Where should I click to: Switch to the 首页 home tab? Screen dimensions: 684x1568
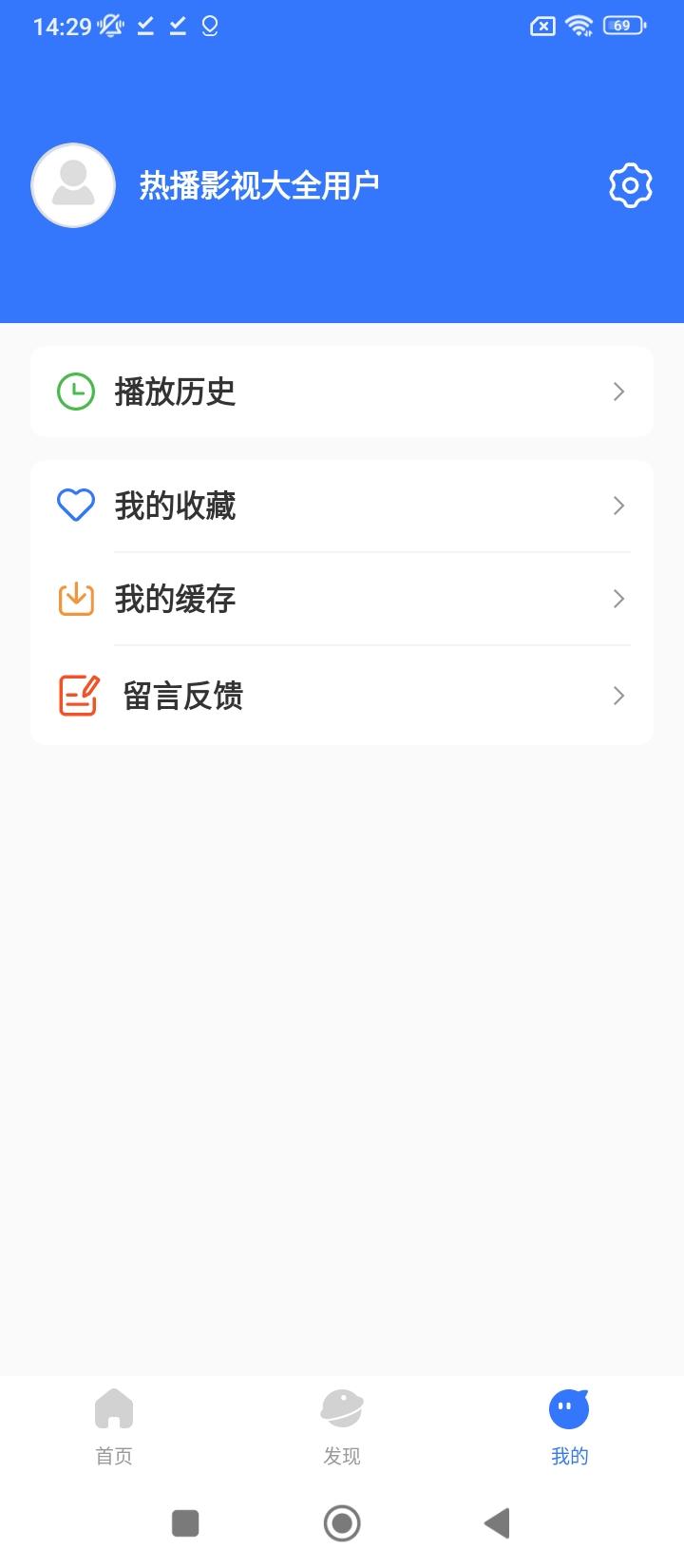(114, 1425)
